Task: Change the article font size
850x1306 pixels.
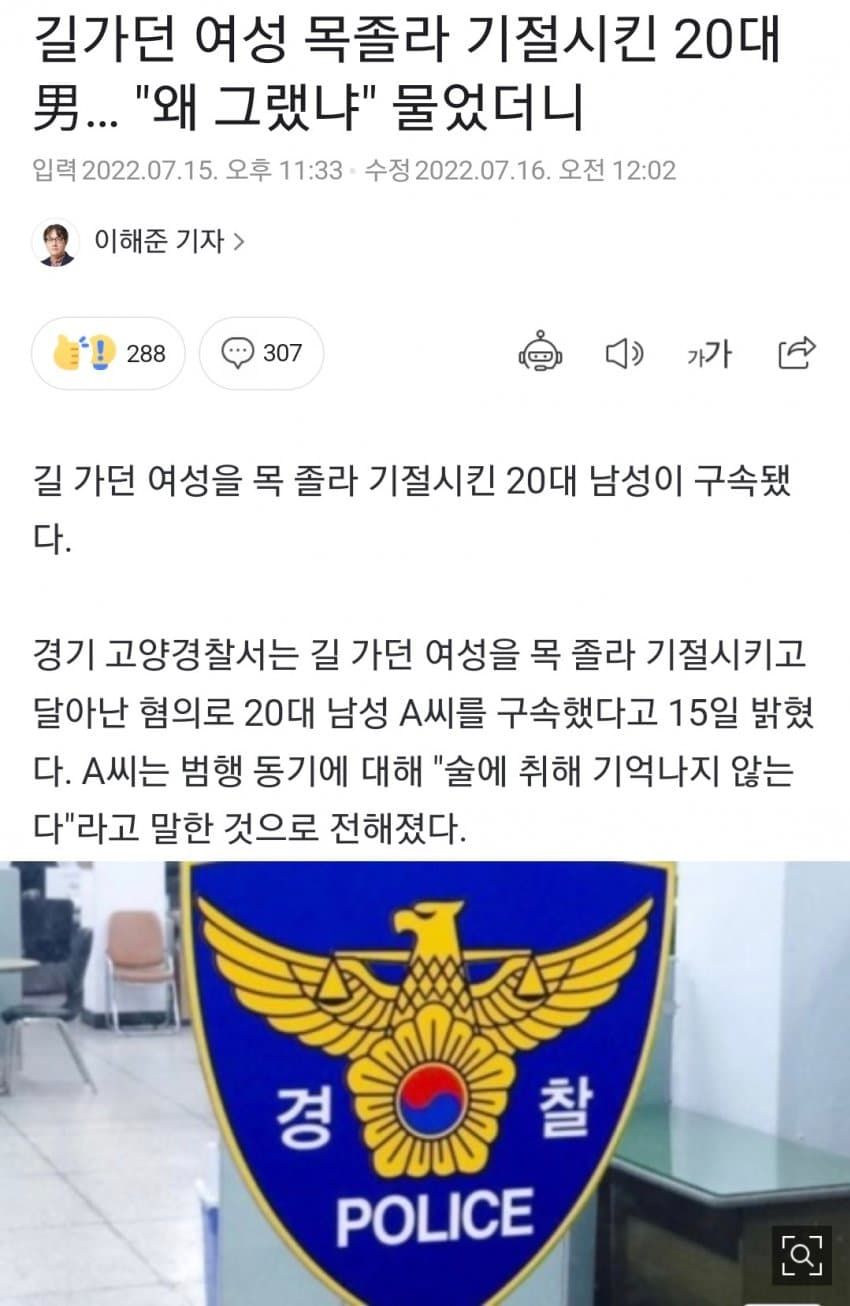Action: tap(710, 353)
